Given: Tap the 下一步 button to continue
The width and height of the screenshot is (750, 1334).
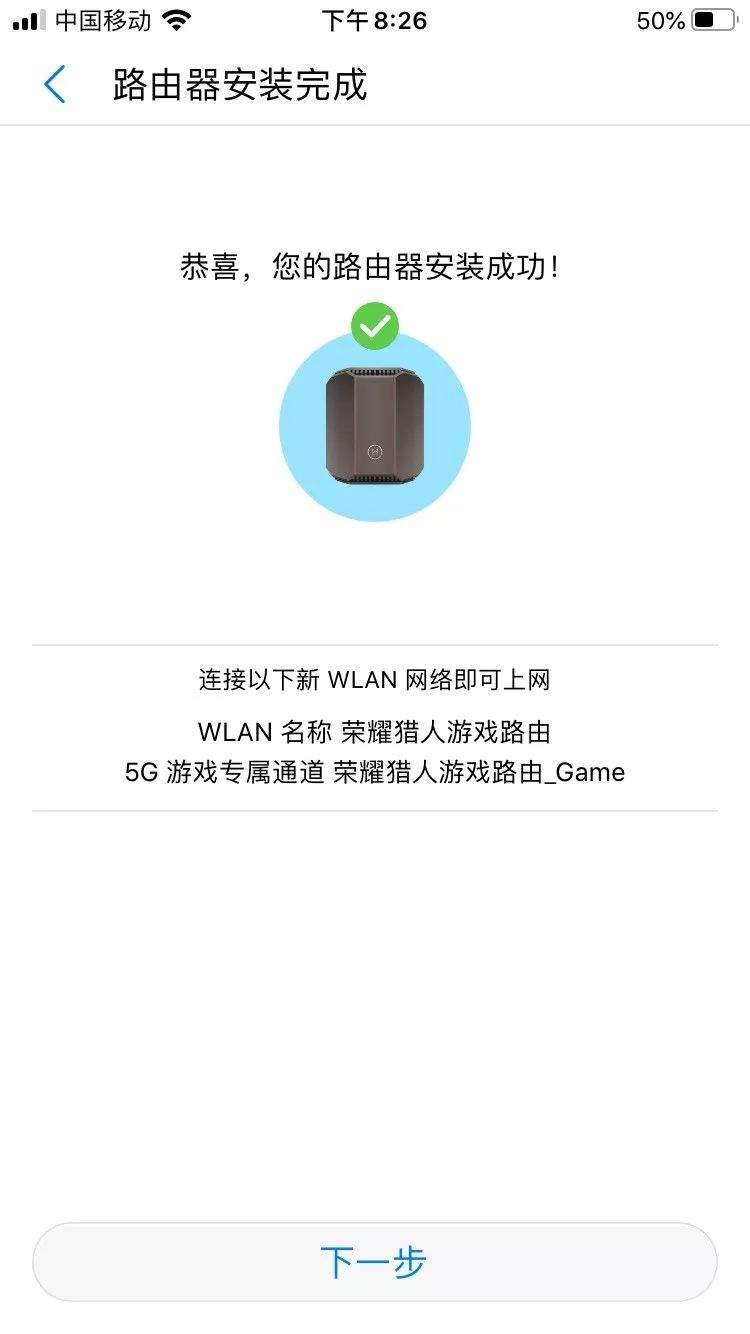Looking at the screenshot, I should (374, 1262).
